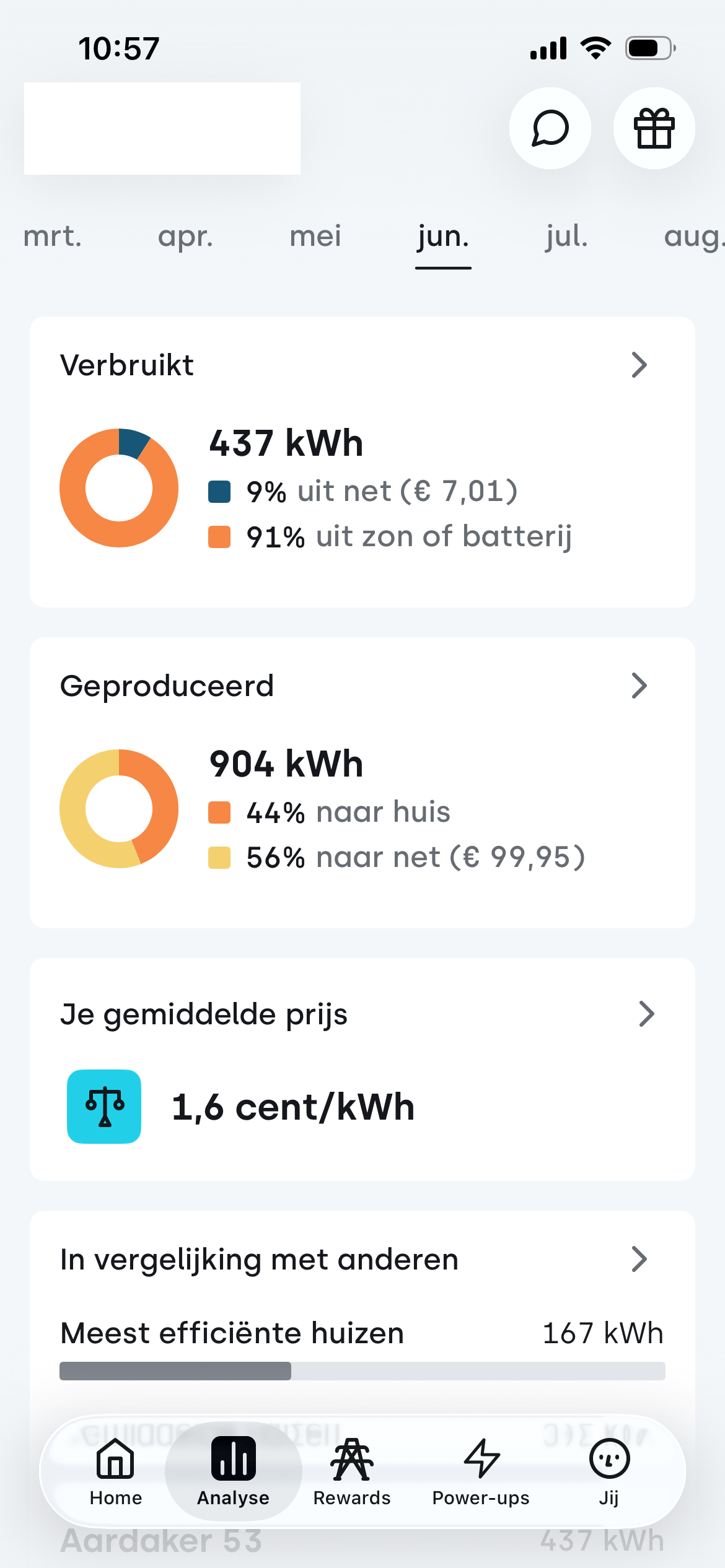Tap the Analyse tab
The width and height of the screenshot is (725, 1568).
[x=234, y=1472]
